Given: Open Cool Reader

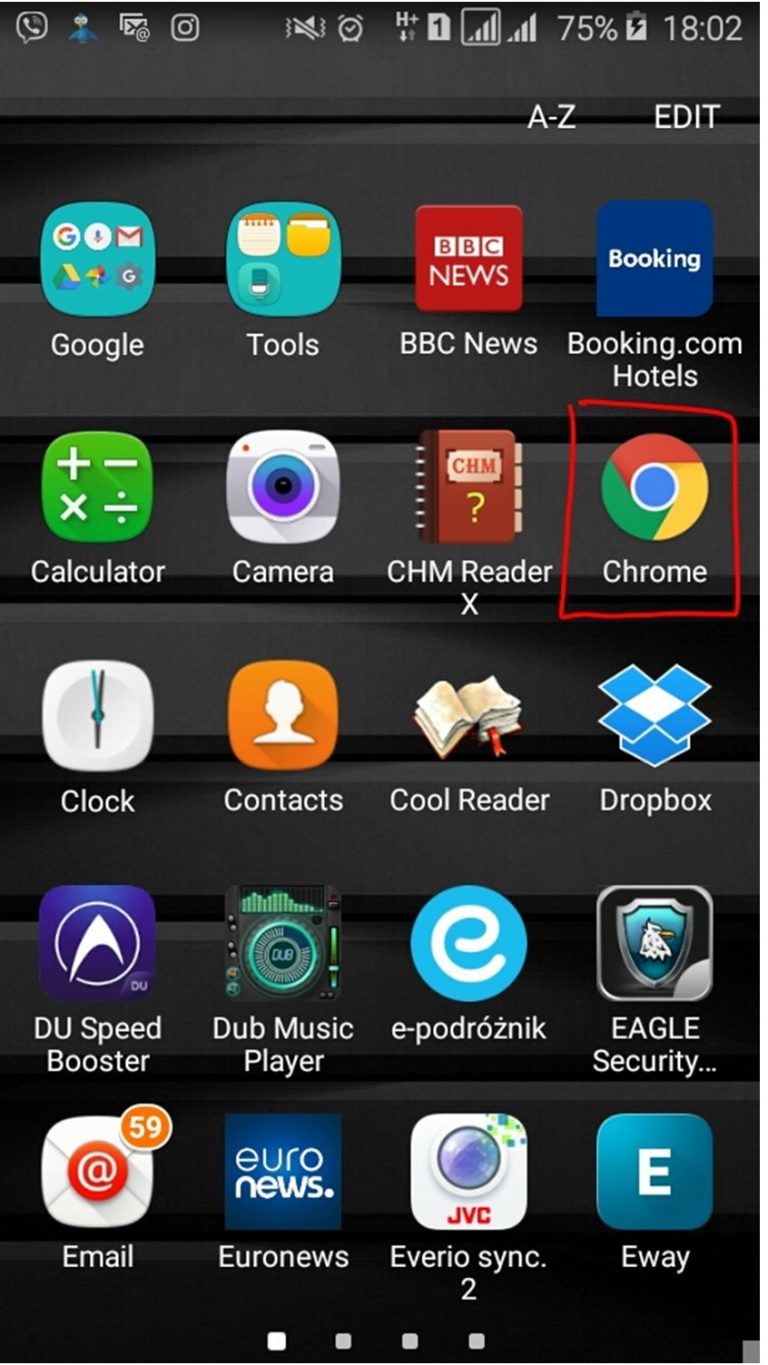Looking at the screenshot, I should [469, 715].
